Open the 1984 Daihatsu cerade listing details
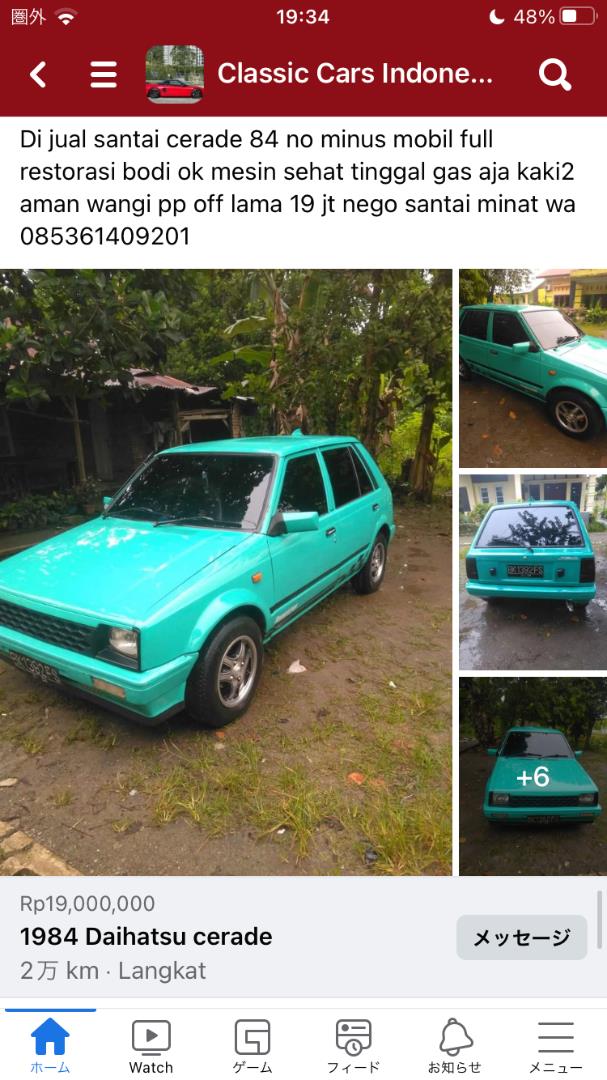Viewport: 607px width, 1080px height. point(146,937)
